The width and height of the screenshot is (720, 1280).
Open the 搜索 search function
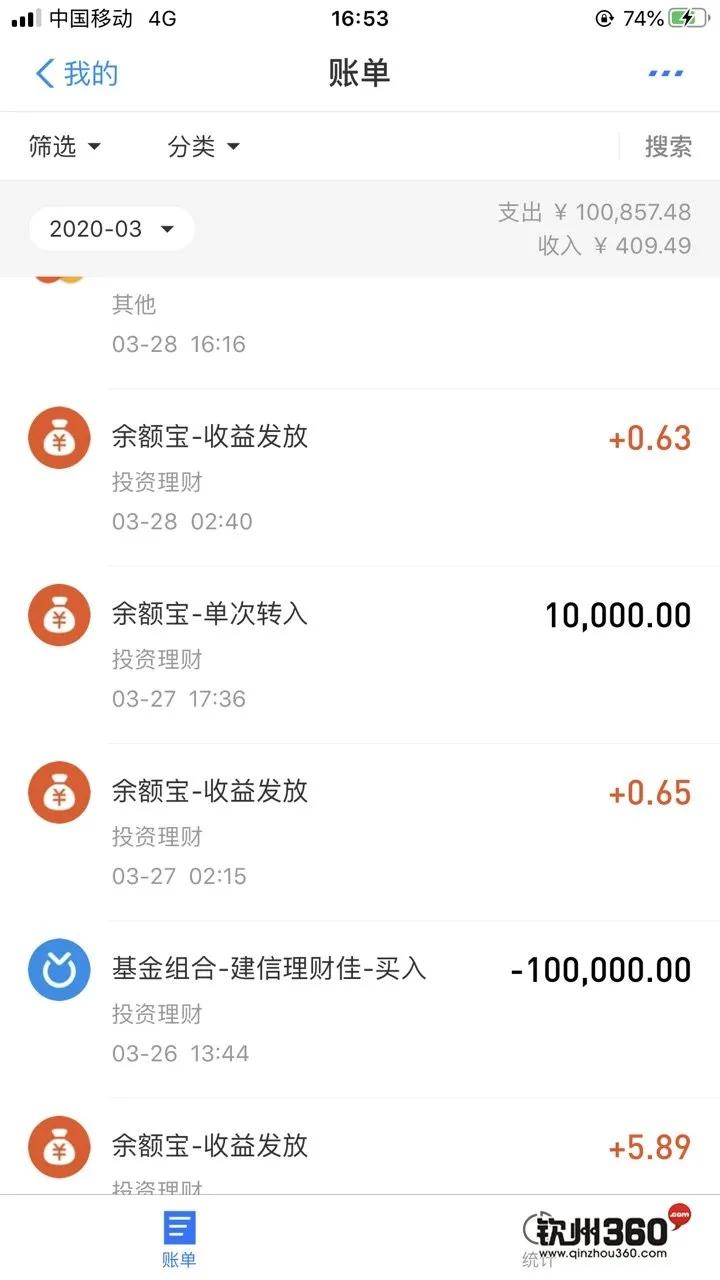667,147
